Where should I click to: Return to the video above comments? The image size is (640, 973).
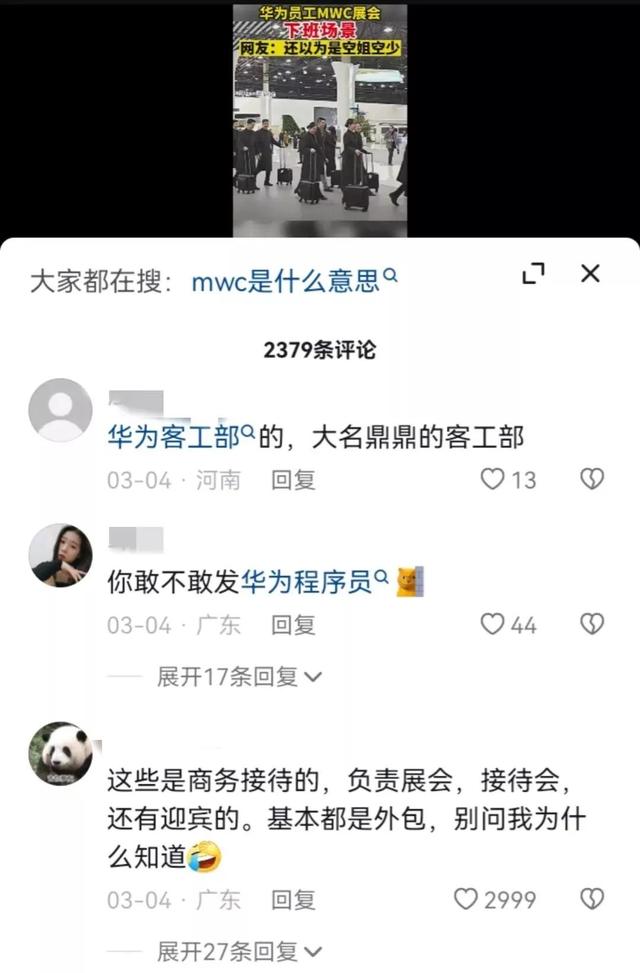[x=320, y=120]
